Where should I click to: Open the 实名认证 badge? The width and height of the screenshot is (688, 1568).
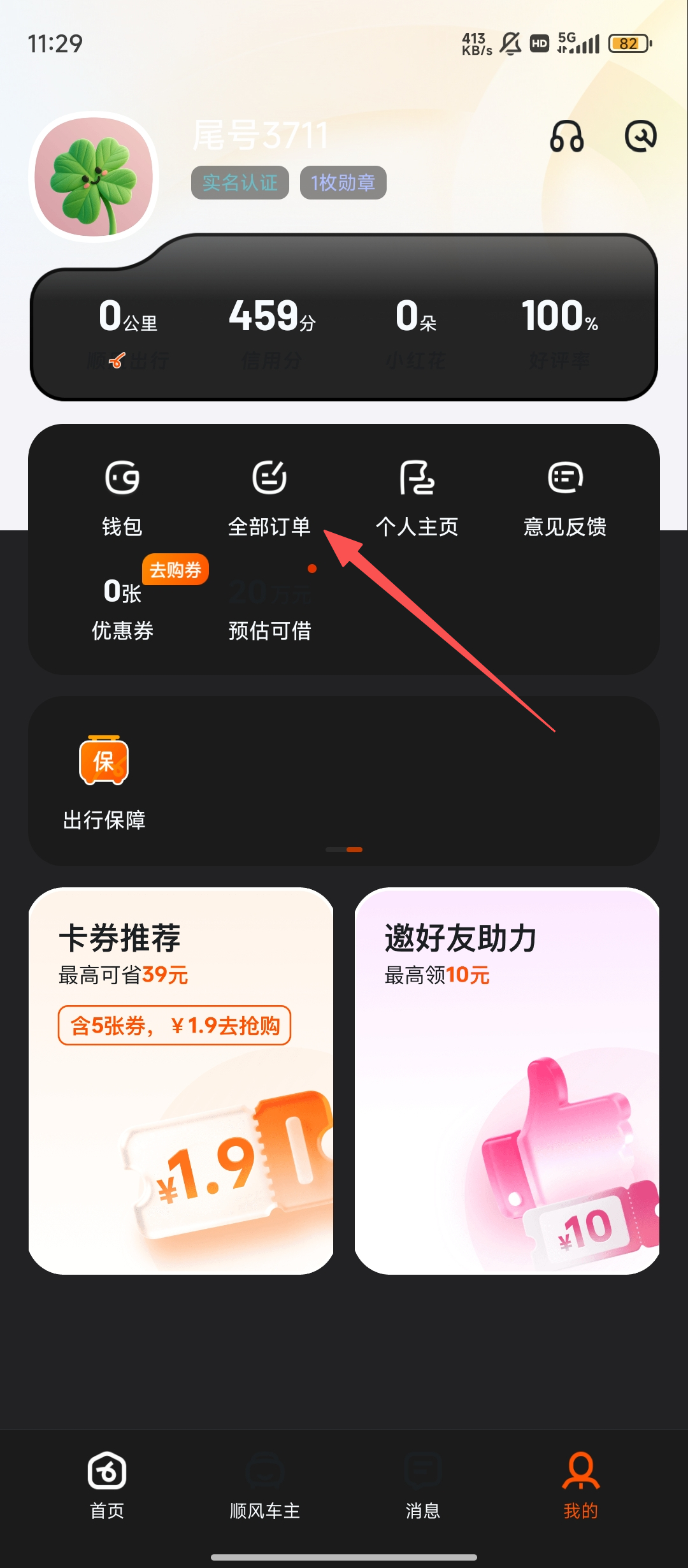(240, 183)
